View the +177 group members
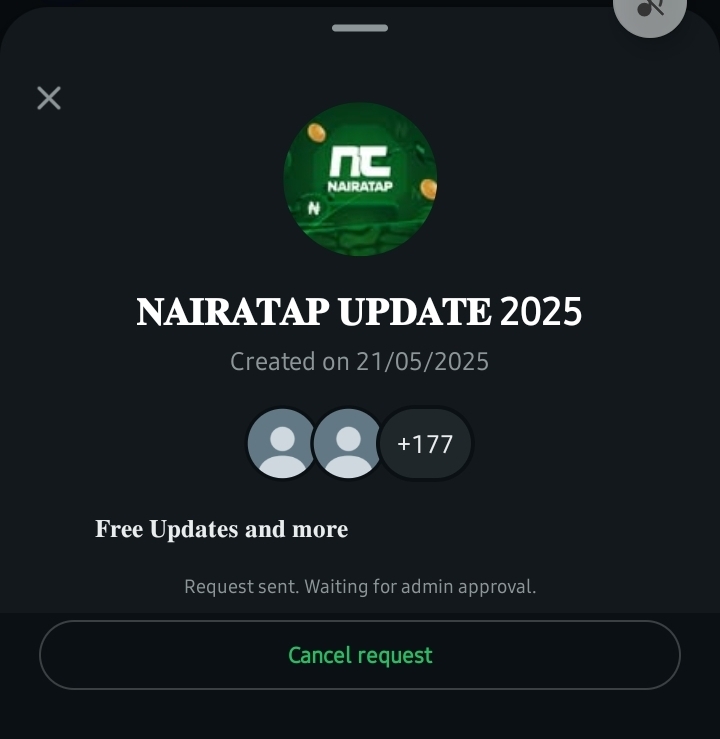 click(x=425, y=443)
